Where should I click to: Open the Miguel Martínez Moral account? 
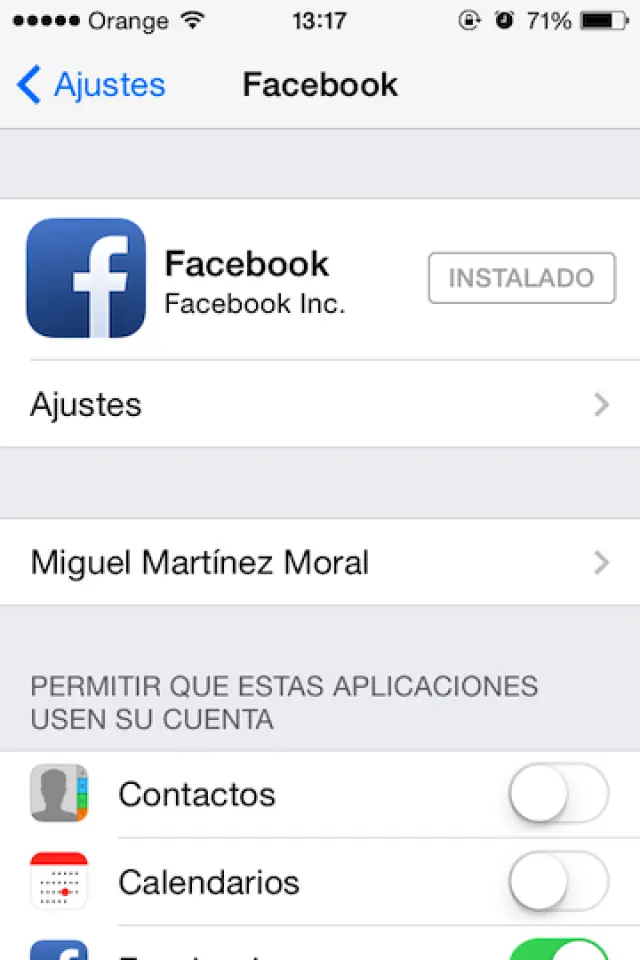tap(320, 562)
